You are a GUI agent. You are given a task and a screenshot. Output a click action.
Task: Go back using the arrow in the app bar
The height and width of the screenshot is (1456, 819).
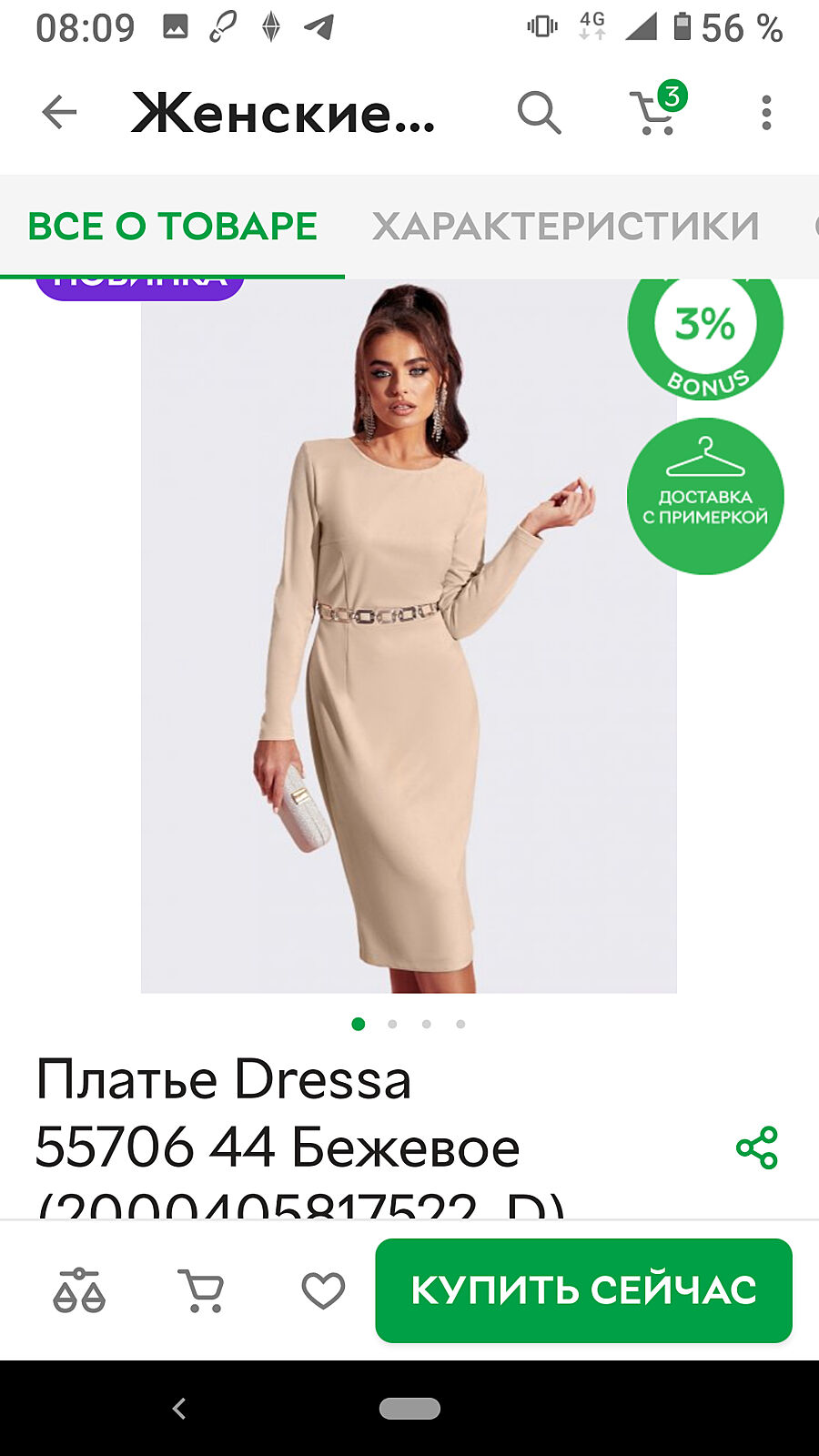tap(60, 113)
